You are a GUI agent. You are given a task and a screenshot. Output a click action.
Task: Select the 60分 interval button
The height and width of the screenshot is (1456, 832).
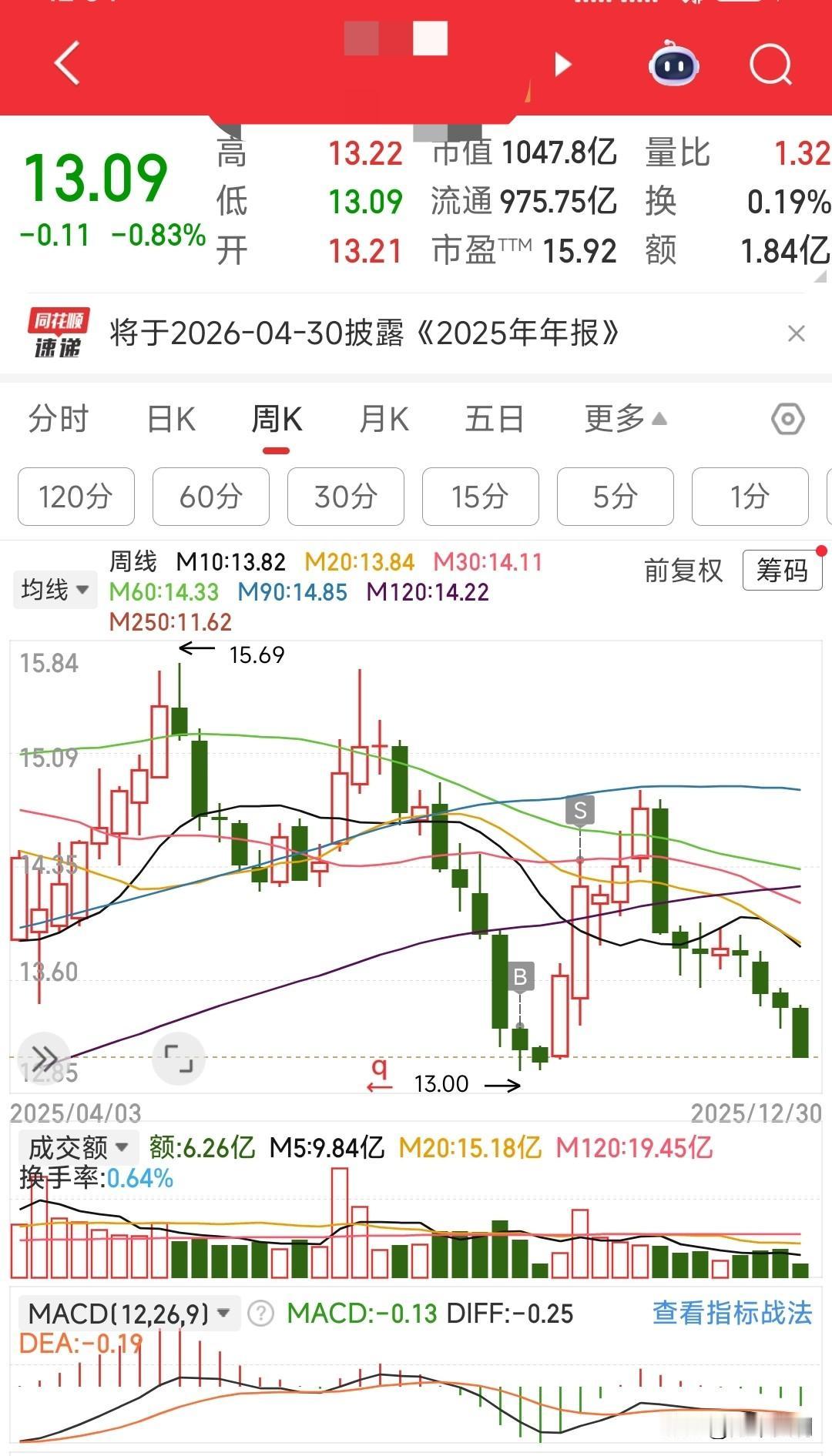pos(210,497)
